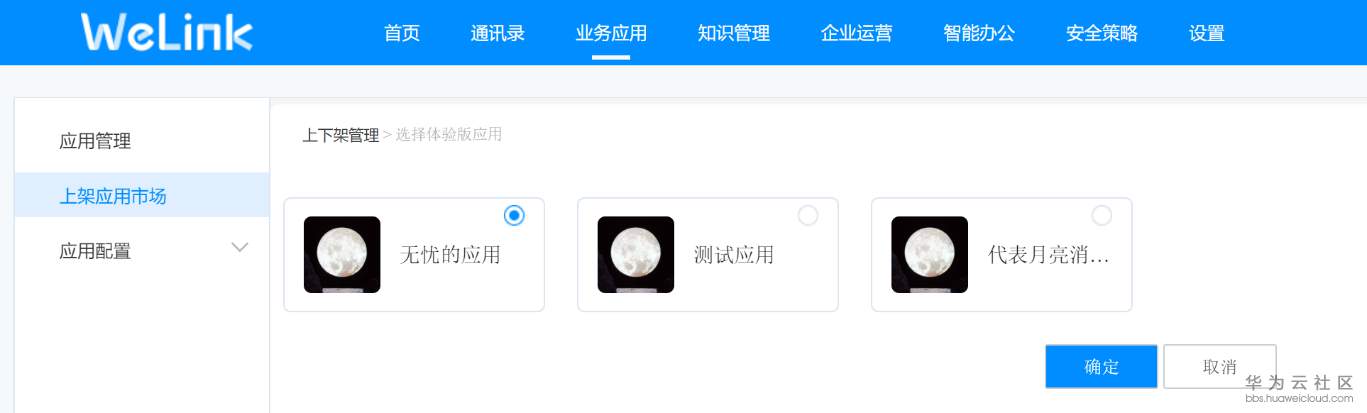The height and width of the screenshot is (413, 1367).
Task: Choose the 测试应用 radio button
Action: tap(808, 215)
